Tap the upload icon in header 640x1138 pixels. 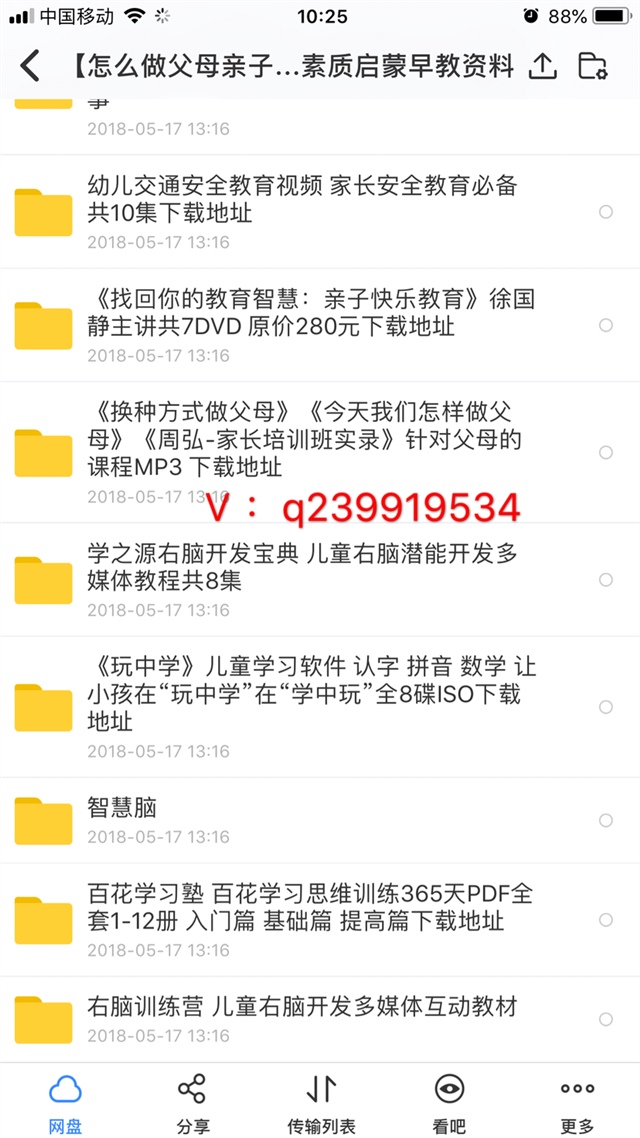point(542,65)
